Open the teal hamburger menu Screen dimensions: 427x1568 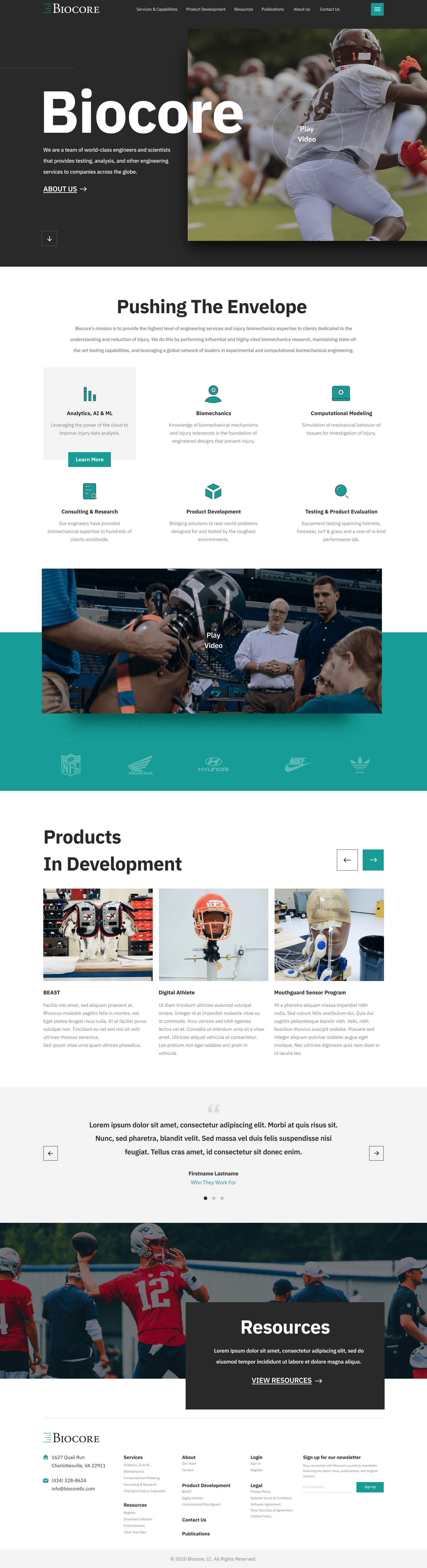[377, 9]
